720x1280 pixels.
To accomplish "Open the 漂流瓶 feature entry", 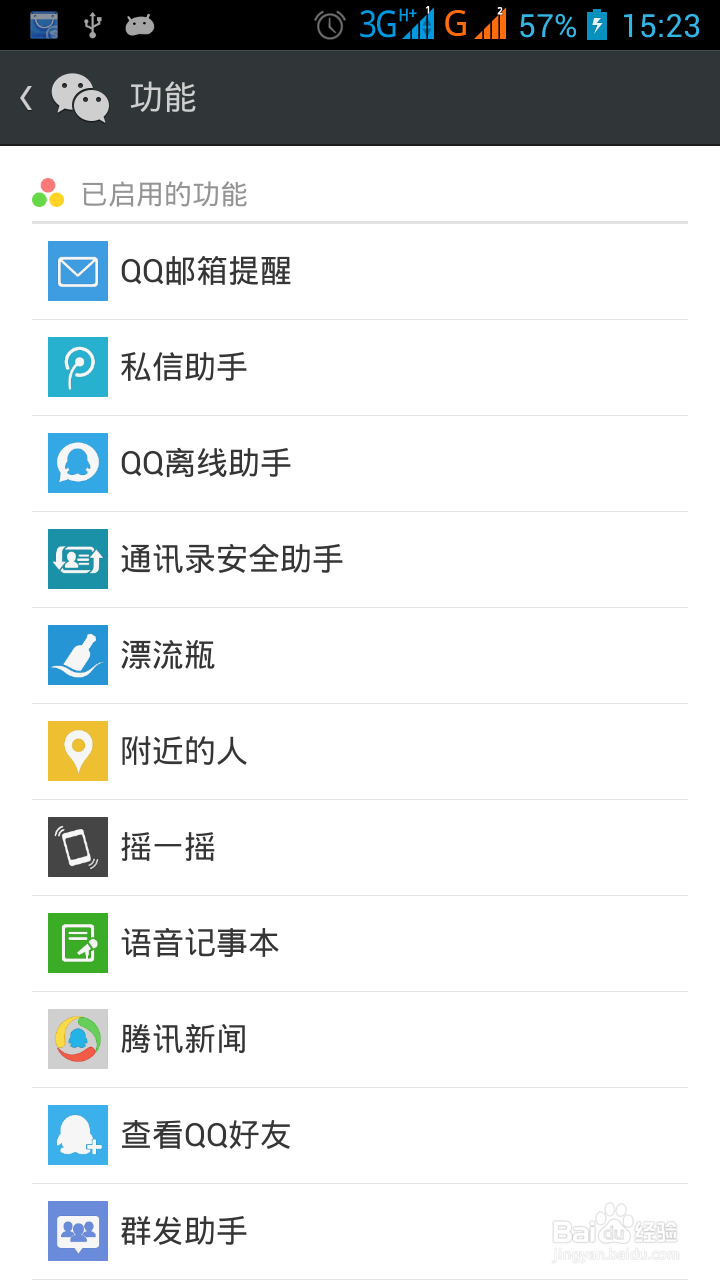I will (x=360, y=655).
